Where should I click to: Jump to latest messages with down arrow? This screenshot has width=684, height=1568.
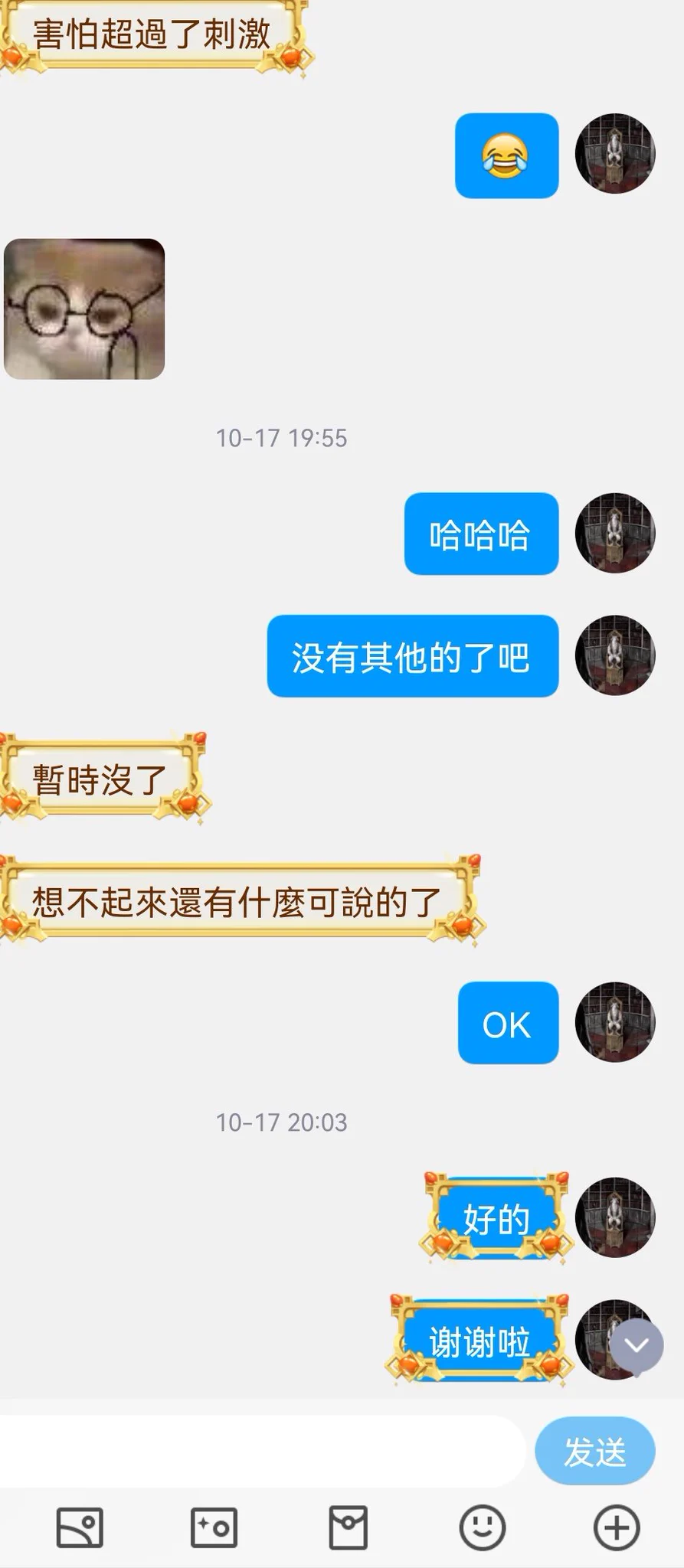[637, 1345]
